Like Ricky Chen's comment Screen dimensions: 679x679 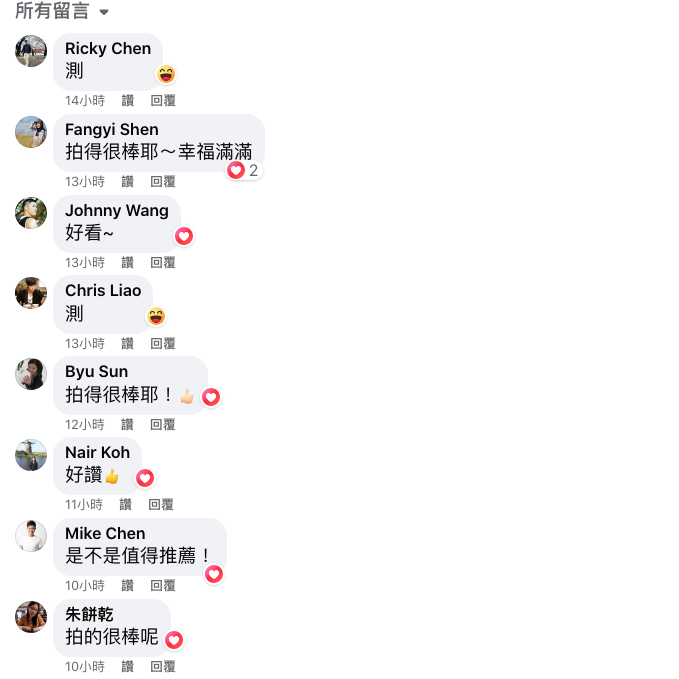127,100
